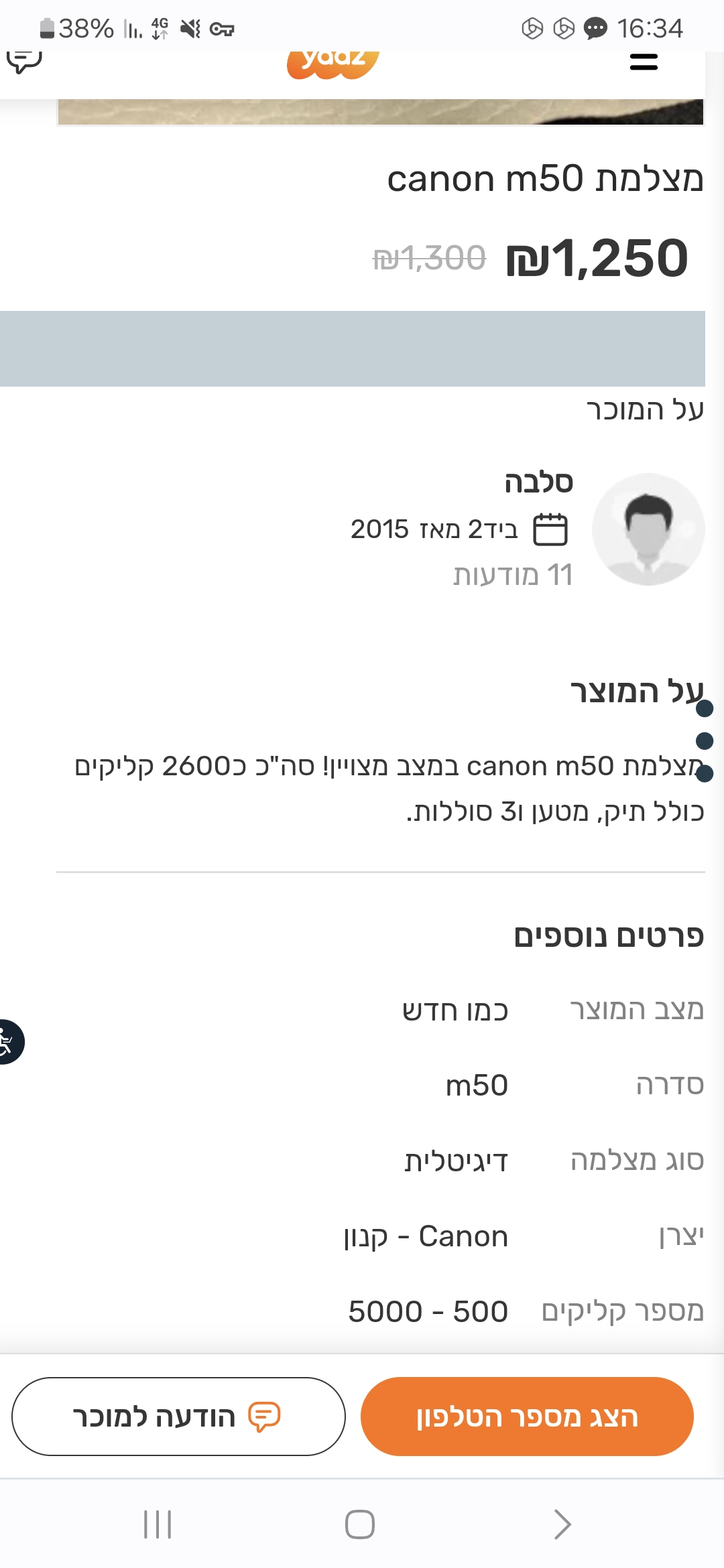Viewport: 724px width, 1568px height.
Task: Go to the system home screen
Action: click(x=360, y=1524)
